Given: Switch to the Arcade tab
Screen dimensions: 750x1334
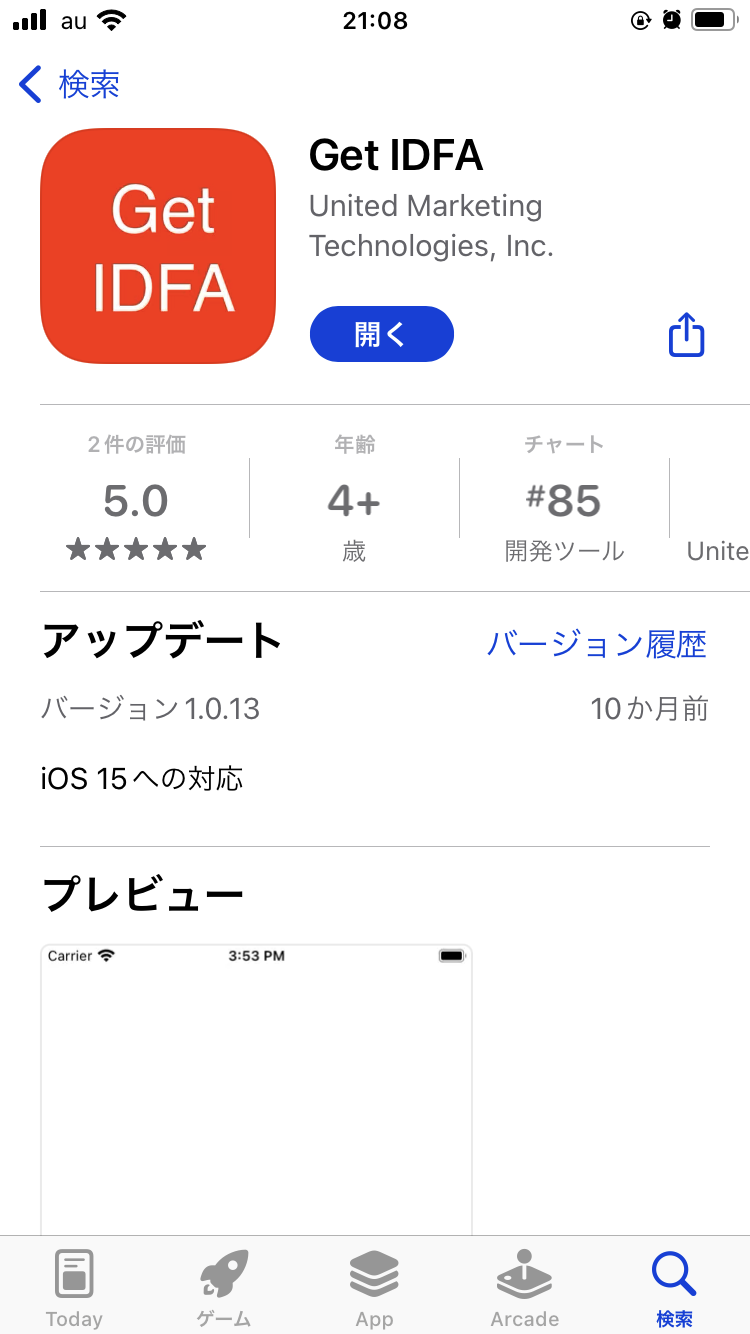Looking at the screenshot, I should click(x=524, y=1290).
